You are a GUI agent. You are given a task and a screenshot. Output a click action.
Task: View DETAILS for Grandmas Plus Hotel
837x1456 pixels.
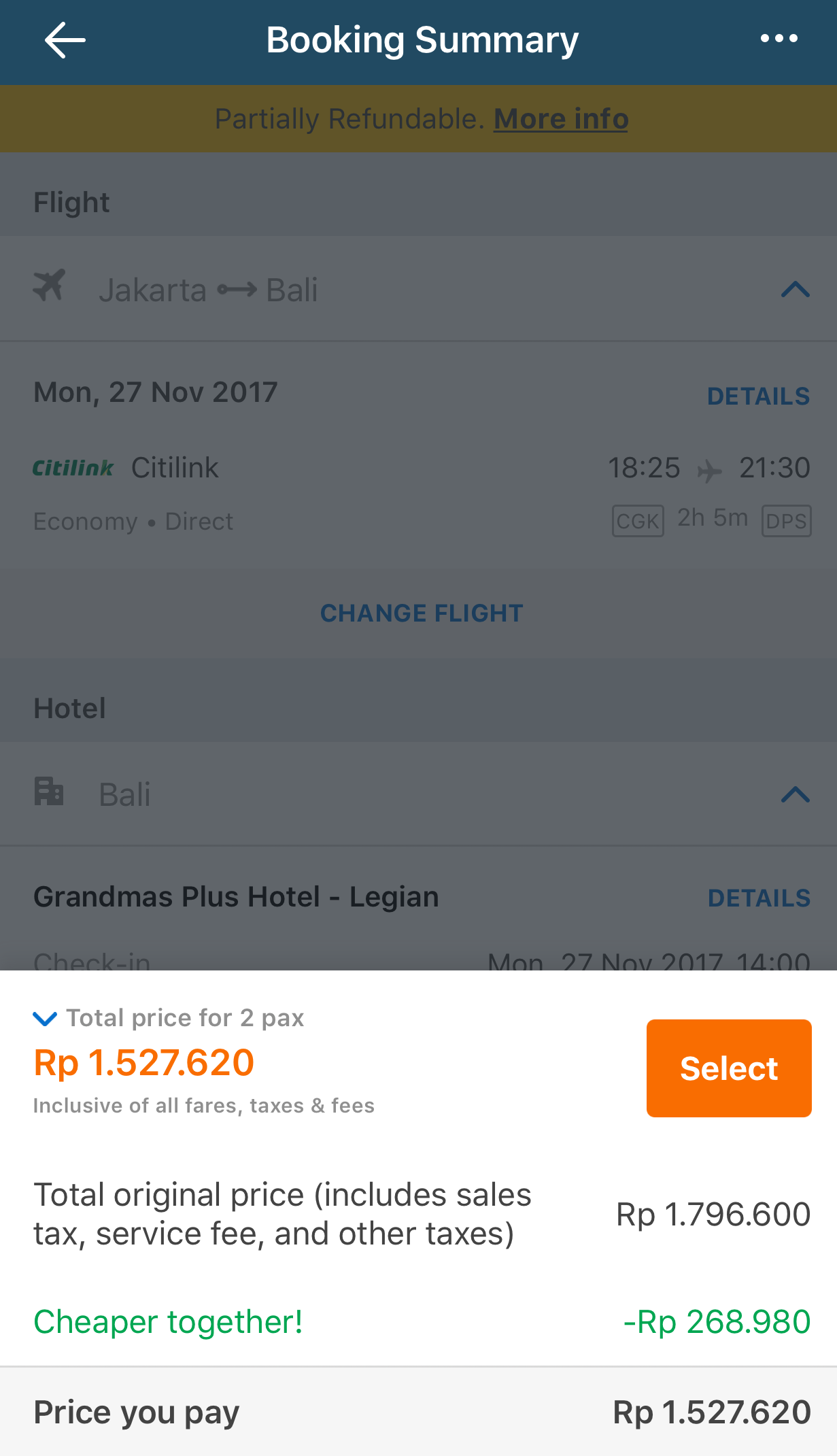(759, 898)
